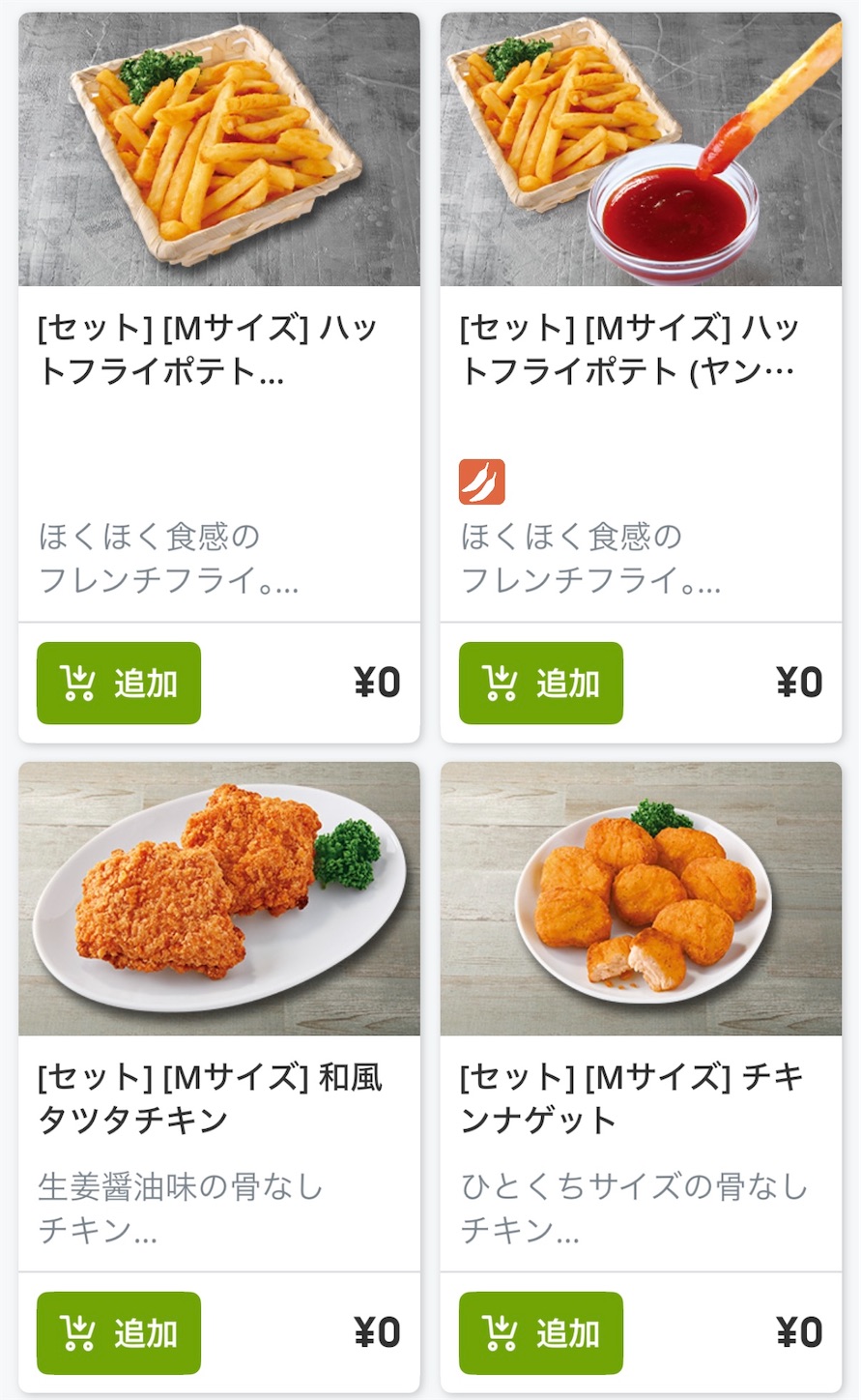Image resolution: width=861 pixels, height=1400 pixels.
Task: Open the ハットフライポテト (ヤン… spicy sauce card
Action: point(640,350)
